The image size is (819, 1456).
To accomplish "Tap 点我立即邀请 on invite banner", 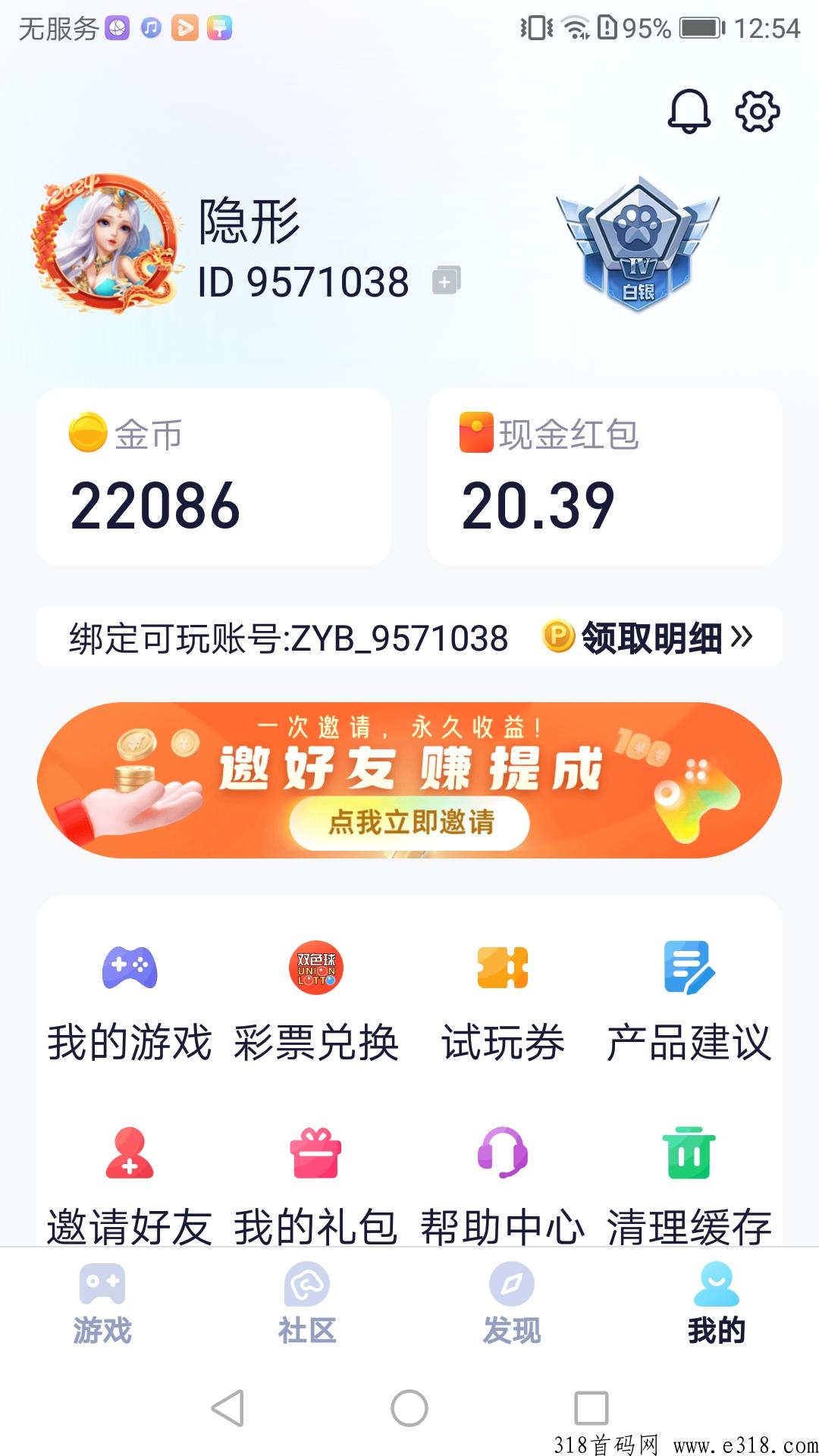I will pos(409,823).
